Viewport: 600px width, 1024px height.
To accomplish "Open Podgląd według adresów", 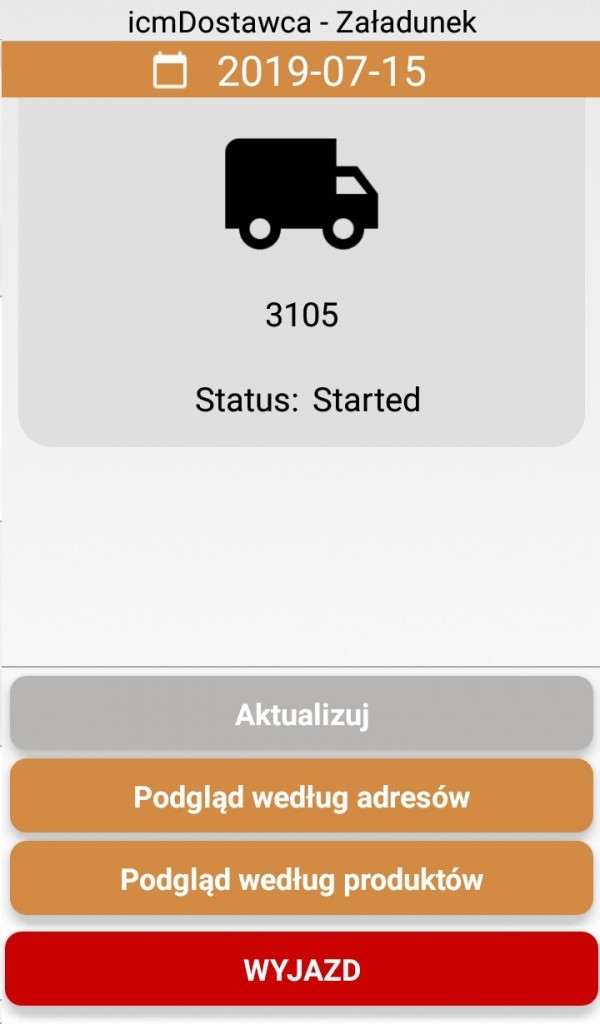I will pos(301,796).
